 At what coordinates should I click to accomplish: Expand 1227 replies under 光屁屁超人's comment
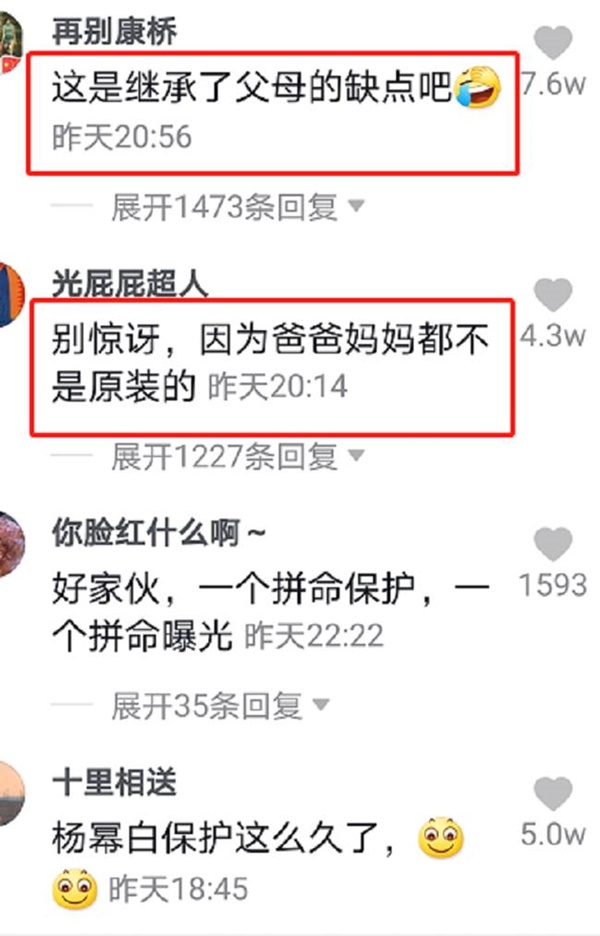pyautogui.click(x=236, y=457)
